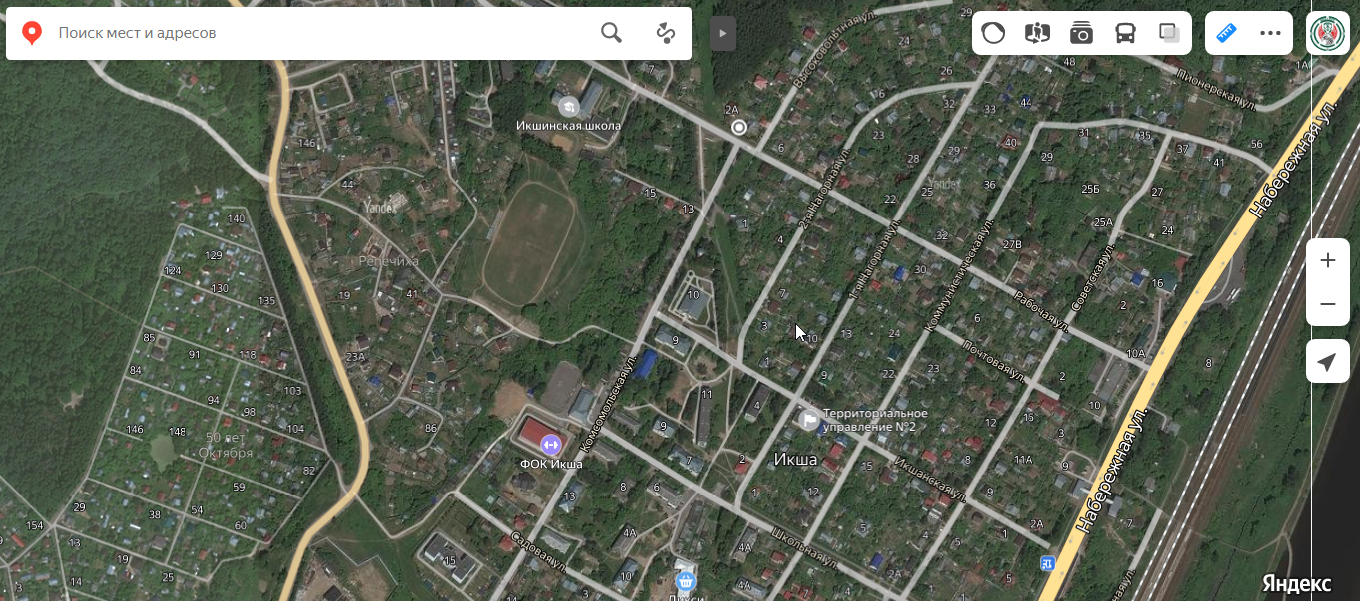Center map on my location
This screenshot has height=601, width=1360.
[1328, 362]
